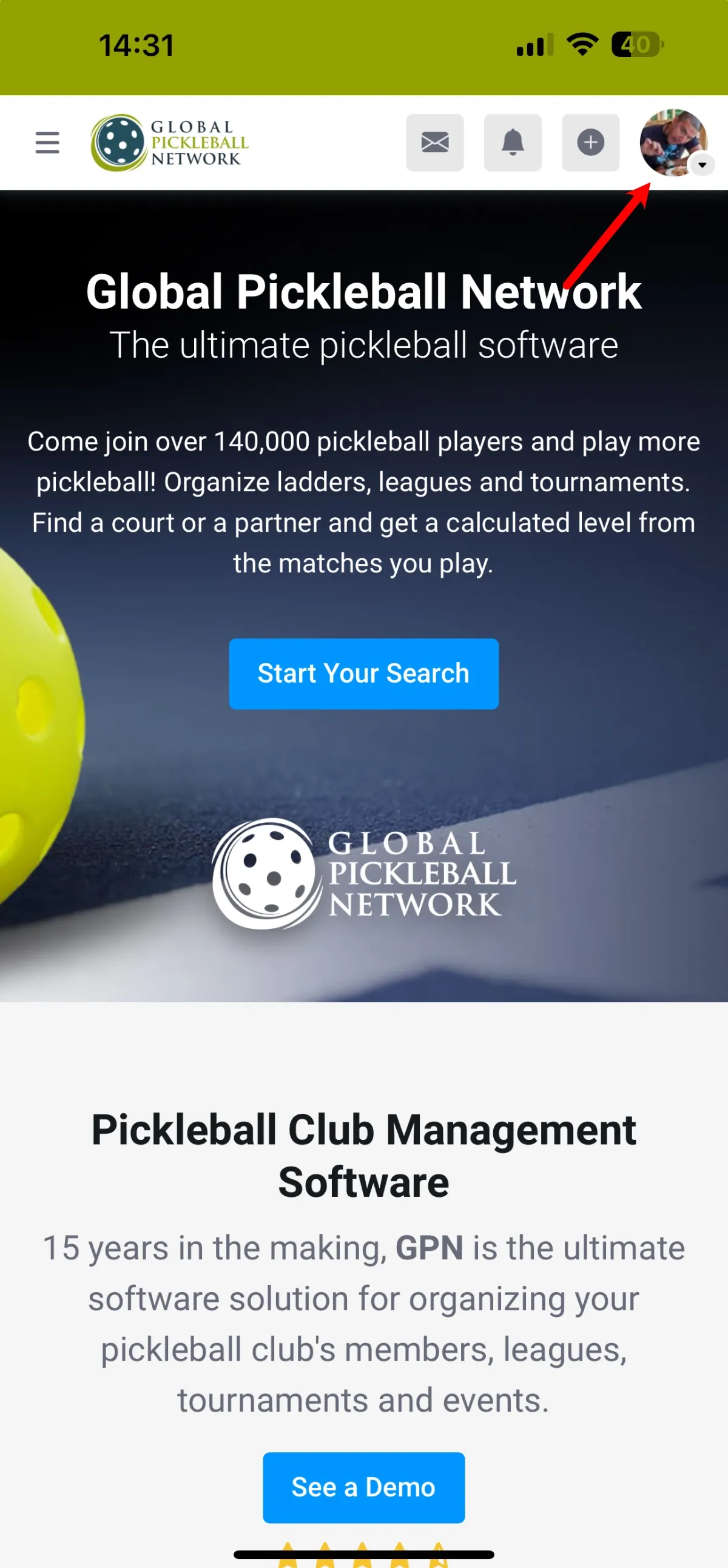Viewport: 728px width, 1568px height.
Task: Tap the plus create button
Action: [x=590, y=142]
